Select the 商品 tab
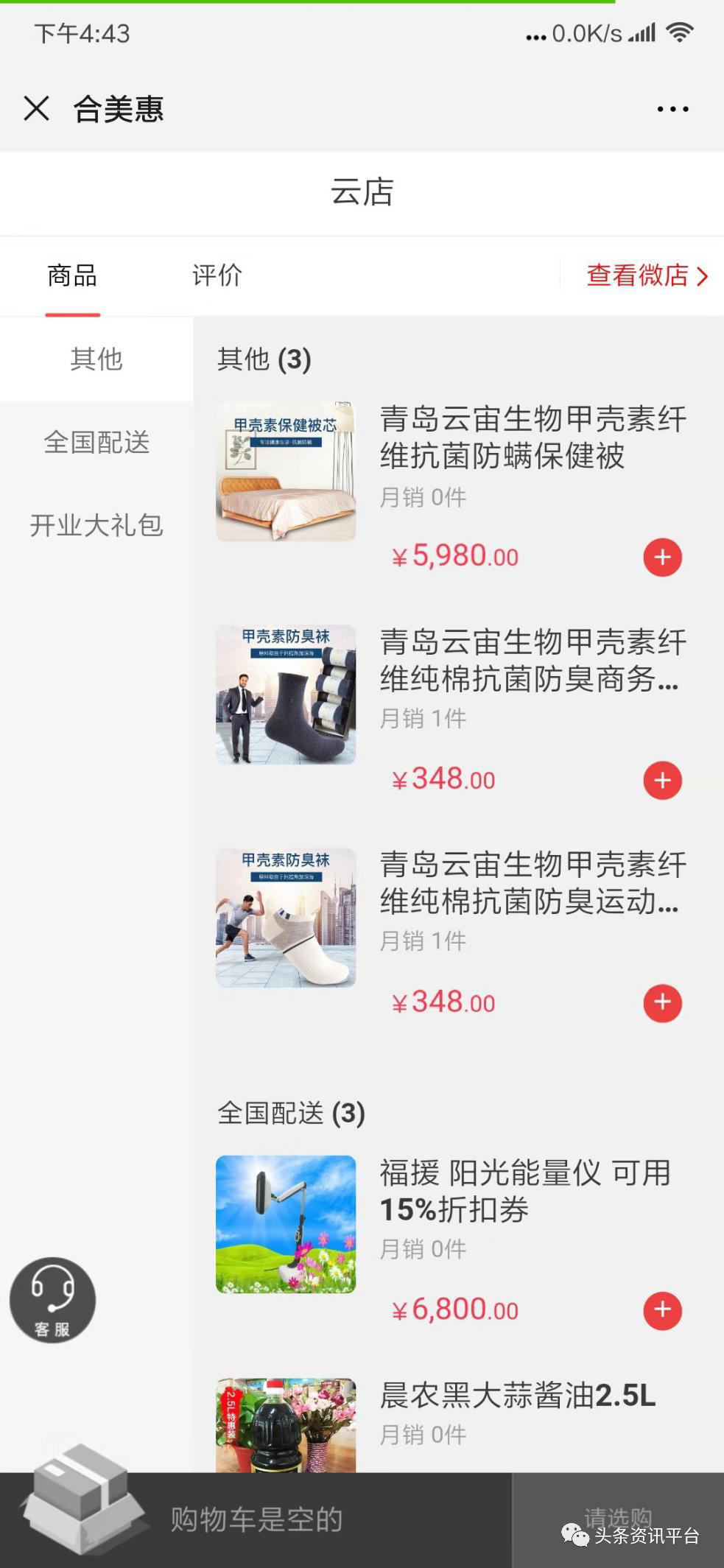Screen dimensions: 724x1568 (x=72, y=275)
